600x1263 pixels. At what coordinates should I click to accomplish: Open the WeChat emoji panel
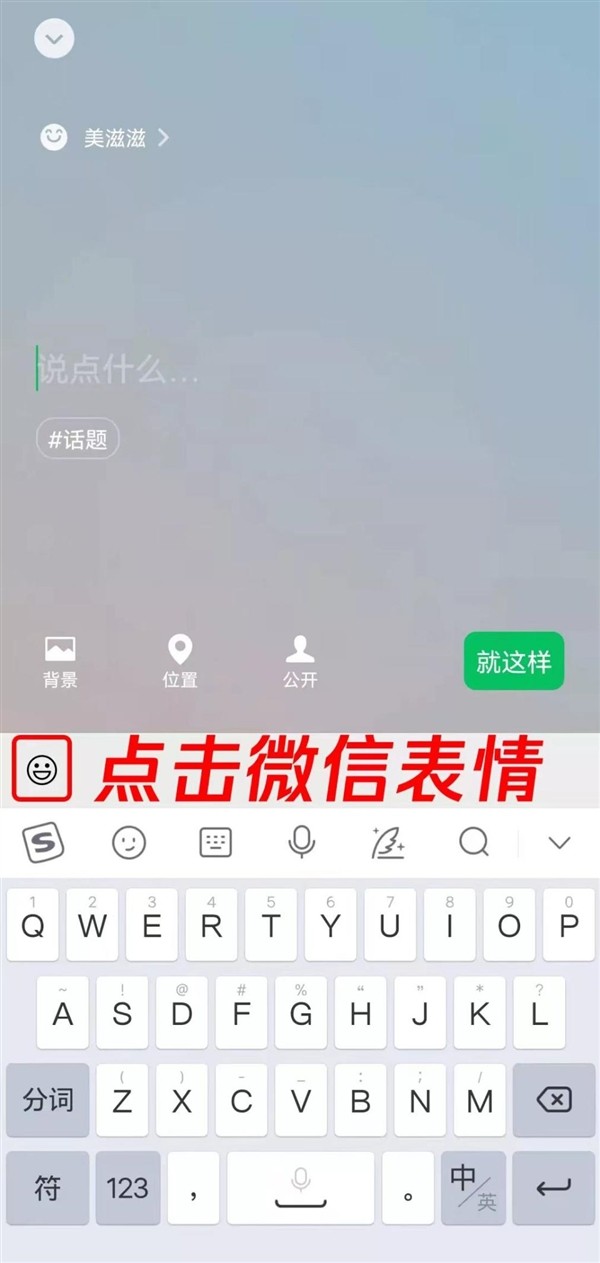pyautogui.click(x=42, y=769)
